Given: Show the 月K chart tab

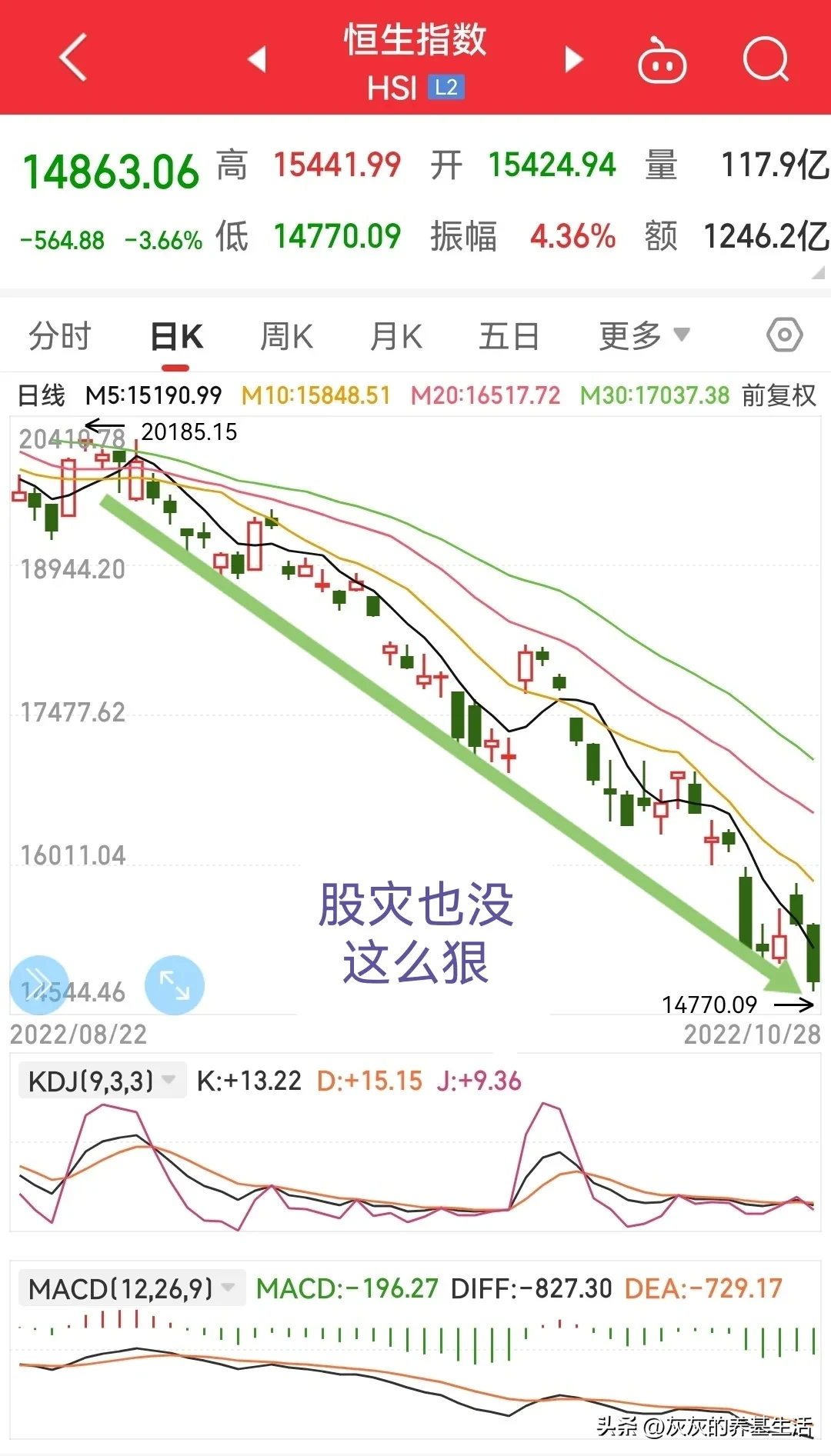Looking at the screenshot, I should [x=395, y=336].
